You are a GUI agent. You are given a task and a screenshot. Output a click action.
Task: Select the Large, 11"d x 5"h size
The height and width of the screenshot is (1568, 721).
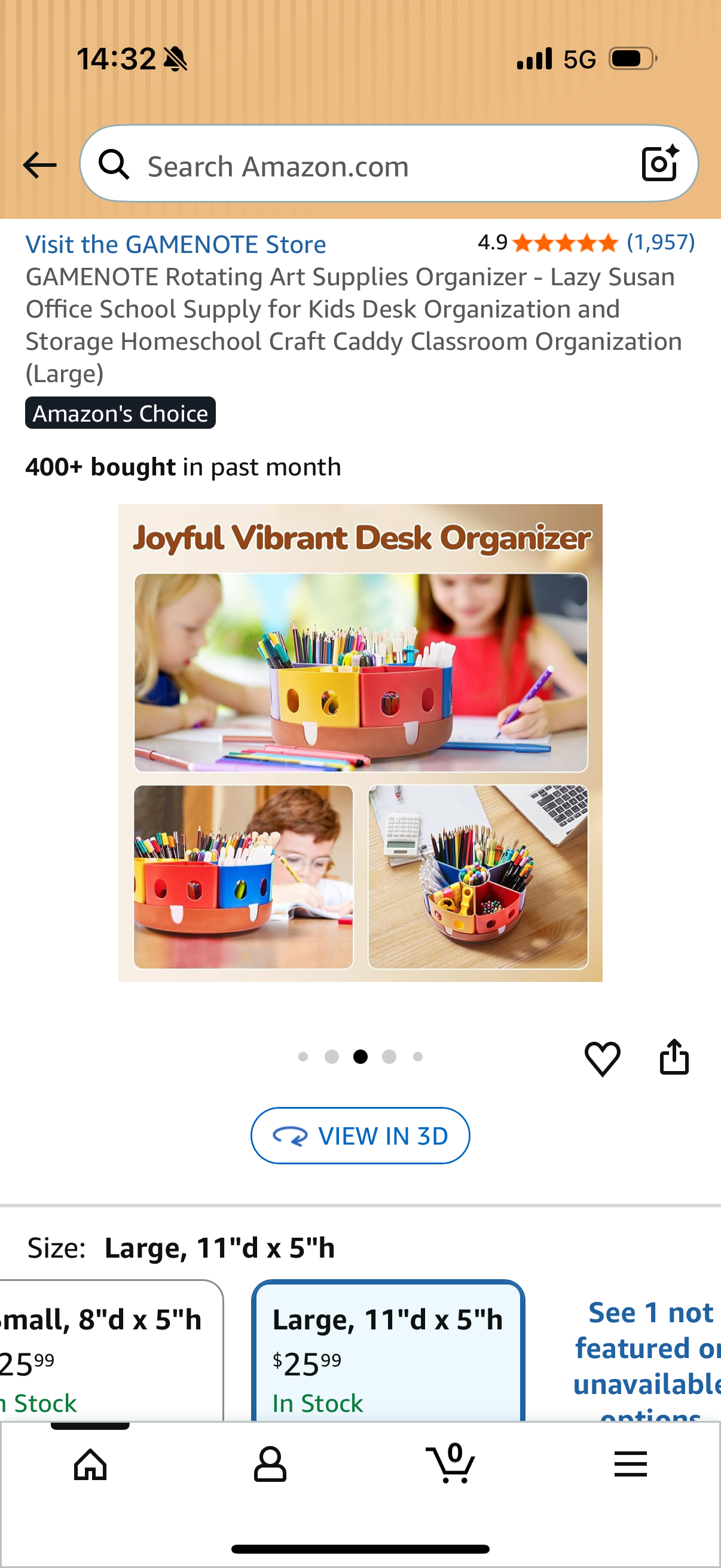(x=388, y=1350)
